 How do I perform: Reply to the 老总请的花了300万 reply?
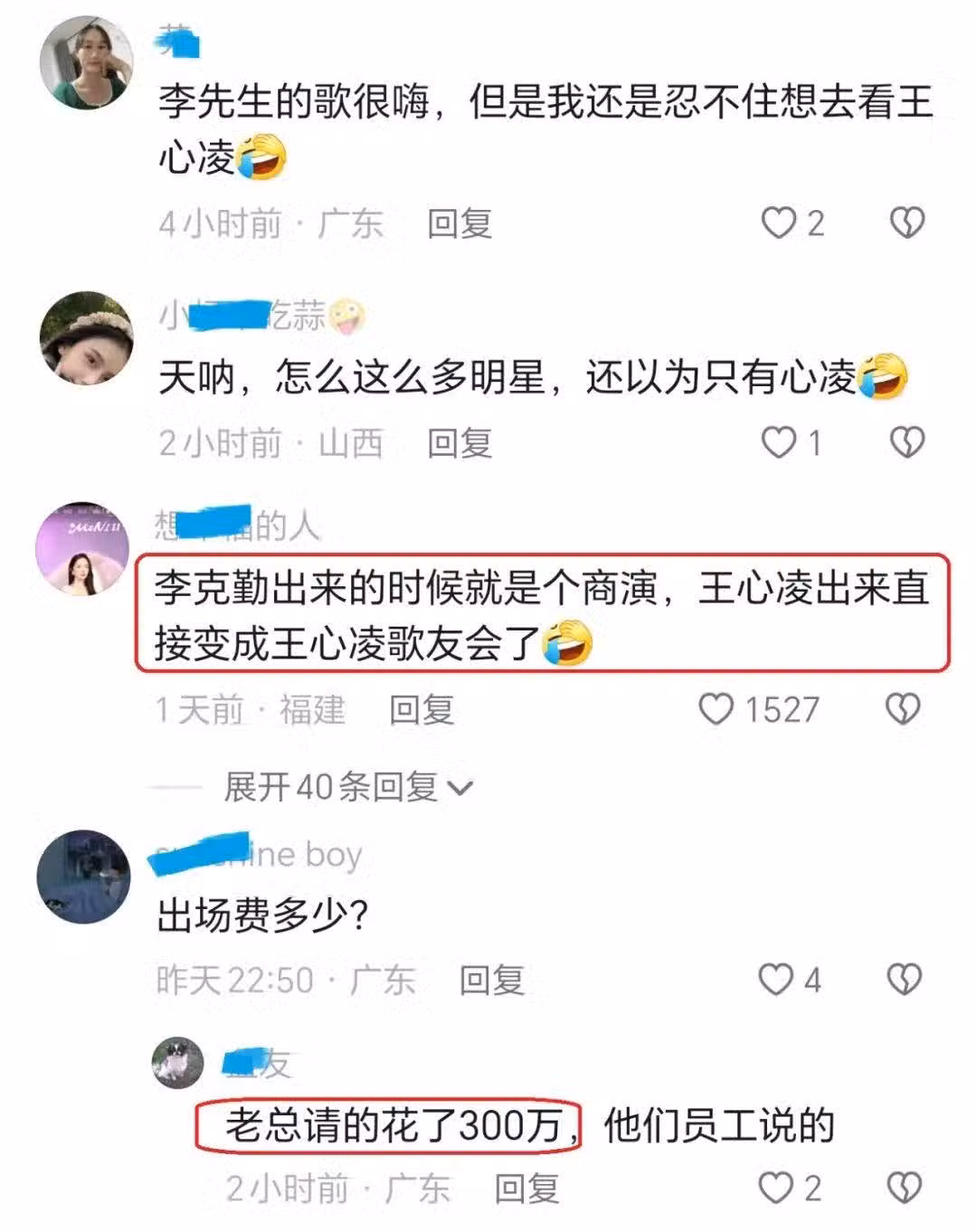pos(526,1189)
